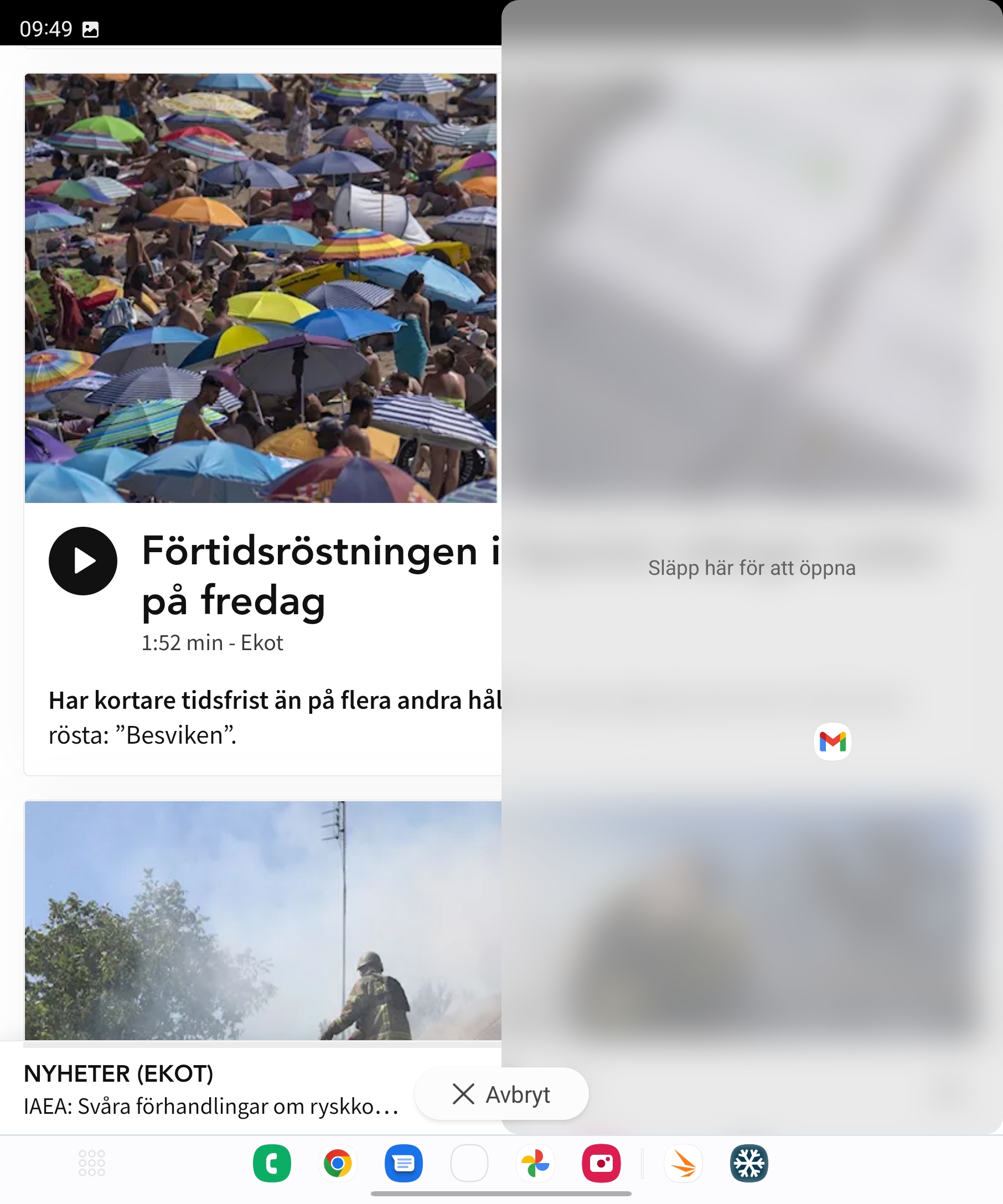Open the all apps grid in the taskbar
The width and height of the screenshot is (1003, 1204).
pyautogui.click(x=92, y=1163)
